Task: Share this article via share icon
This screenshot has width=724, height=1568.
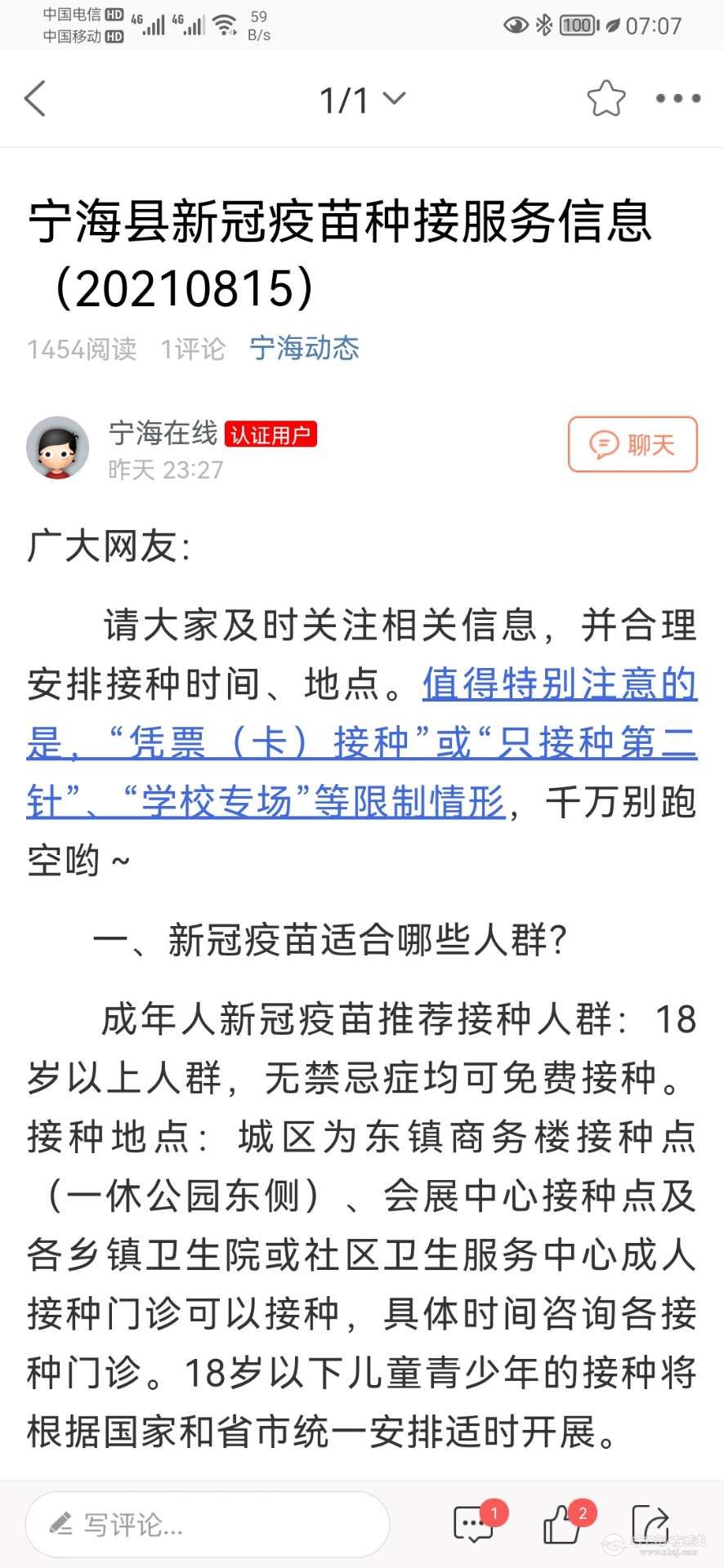Action: tap(650, 1524)
